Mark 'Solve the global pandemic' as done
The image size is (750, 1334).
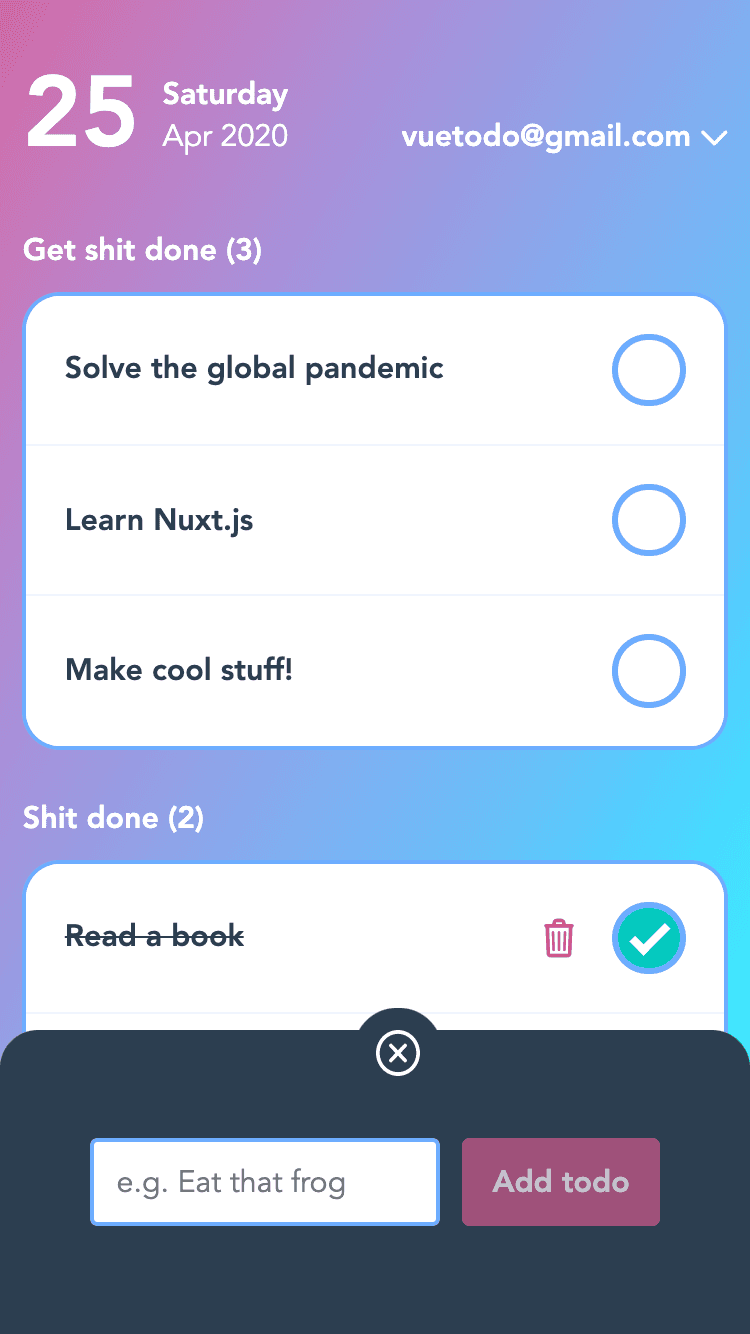648,370
